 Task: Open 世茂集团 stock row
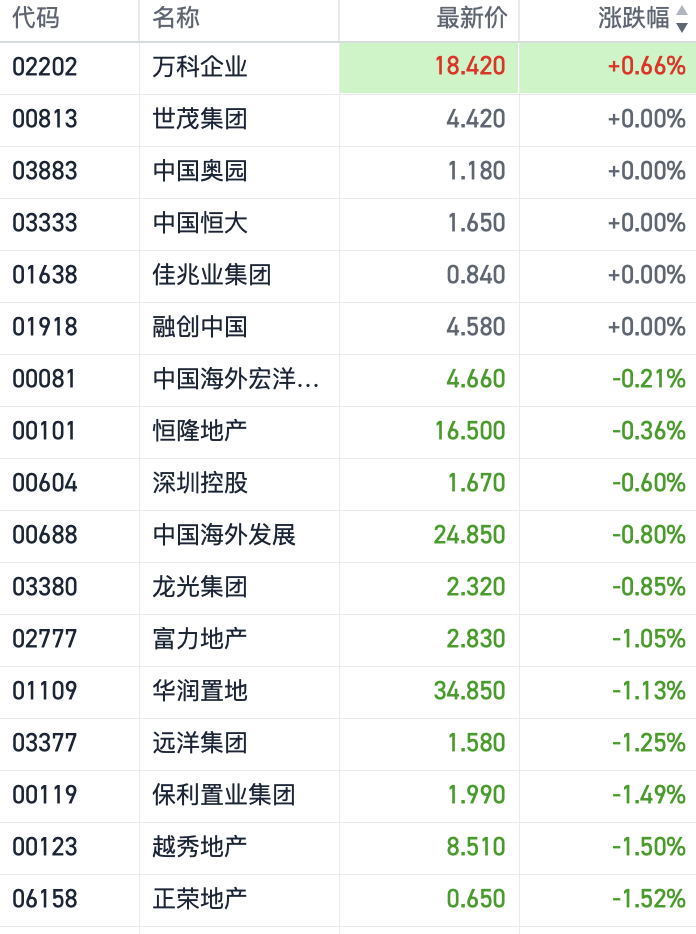tap(200, 119)
